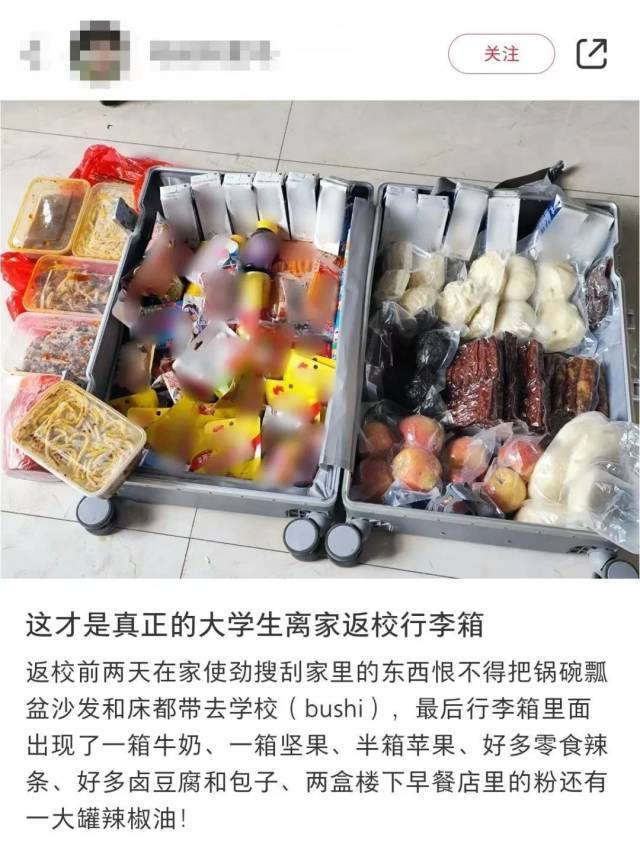
Task: Follow the author with 关注 button
Action: click(x=501, y=54)
